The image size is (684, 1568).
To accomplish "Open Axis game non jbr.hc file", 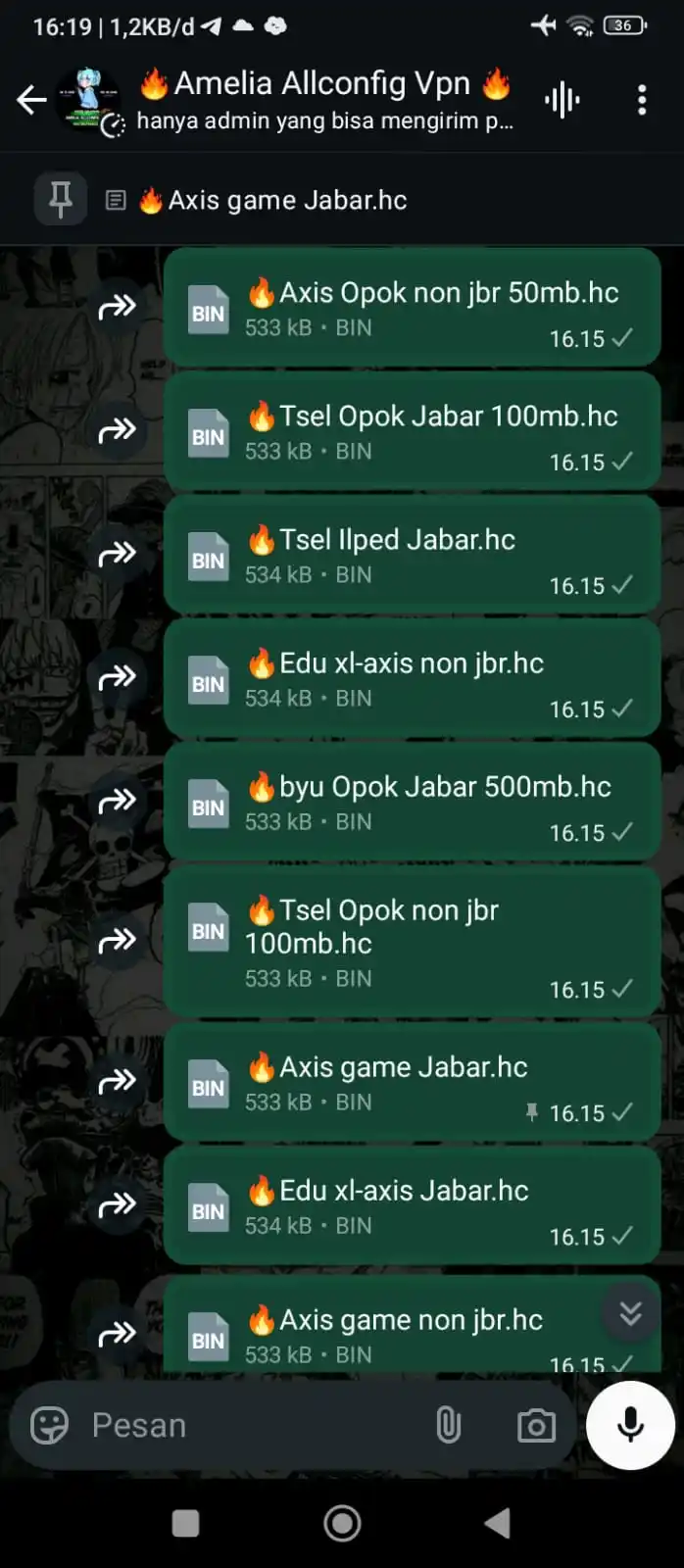I will [412, 1333].
